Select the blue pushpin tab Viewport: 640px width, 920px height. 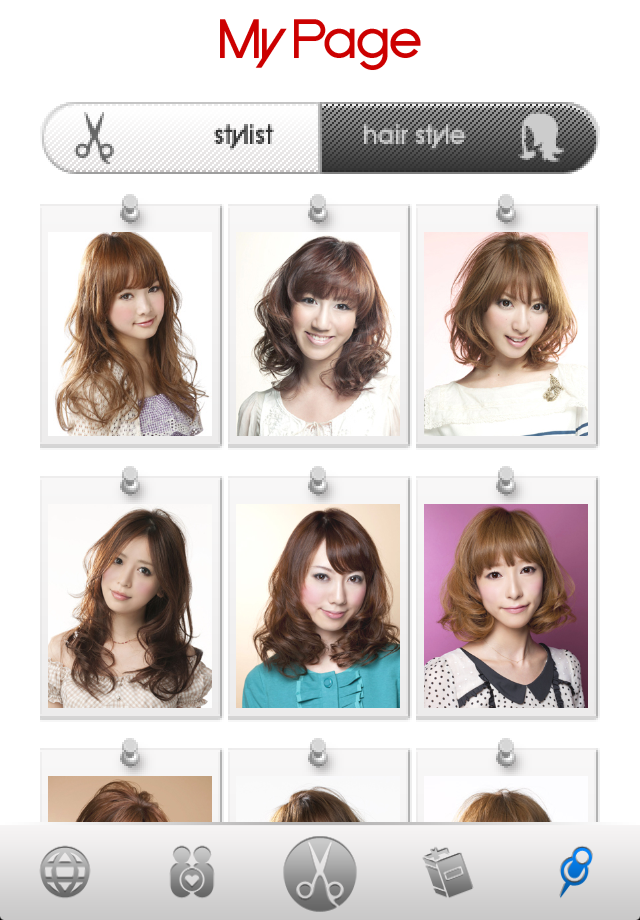pyautogui.click(x=575, y=872)
